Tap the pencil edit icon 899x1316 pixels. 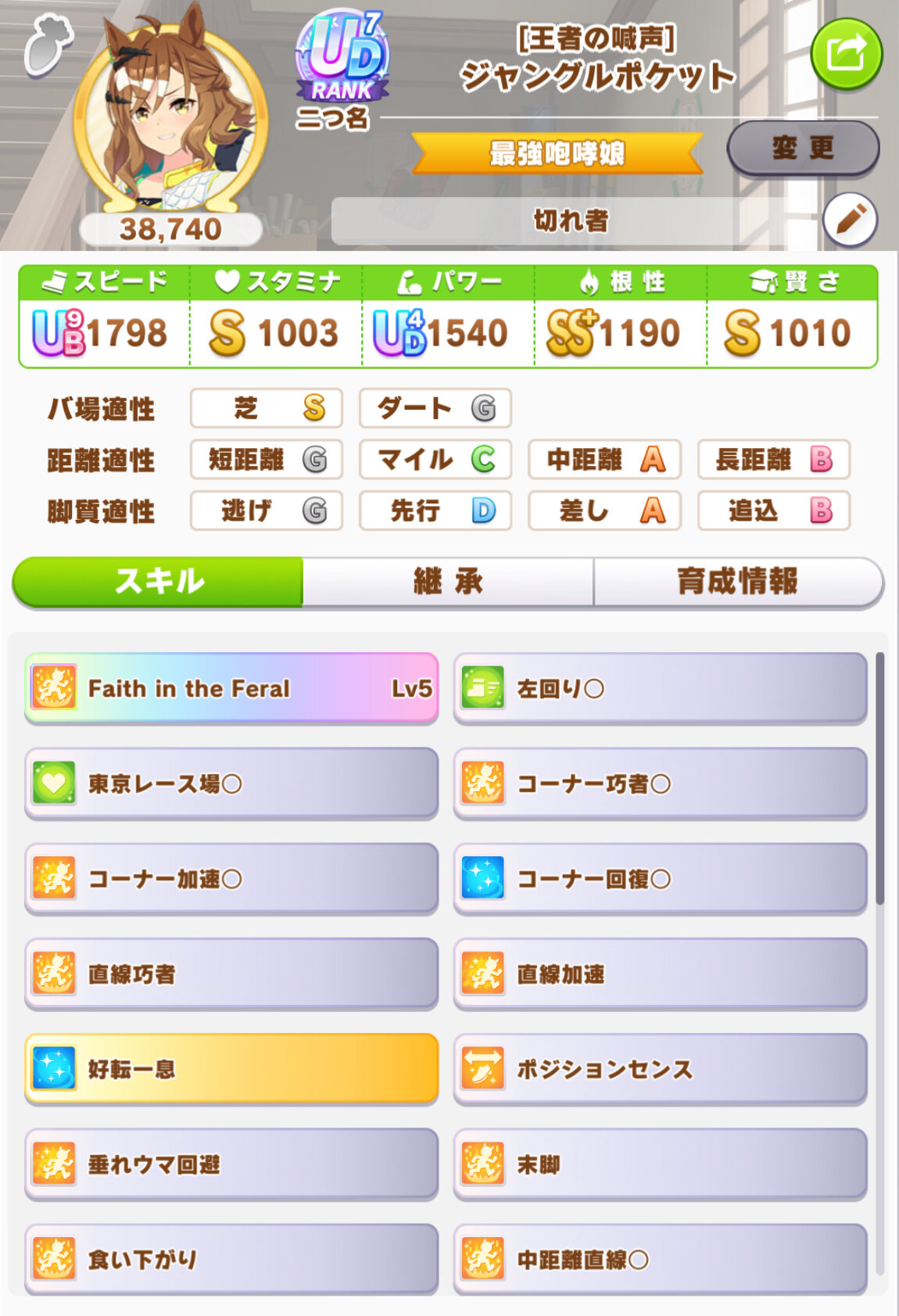coord(850,220)
